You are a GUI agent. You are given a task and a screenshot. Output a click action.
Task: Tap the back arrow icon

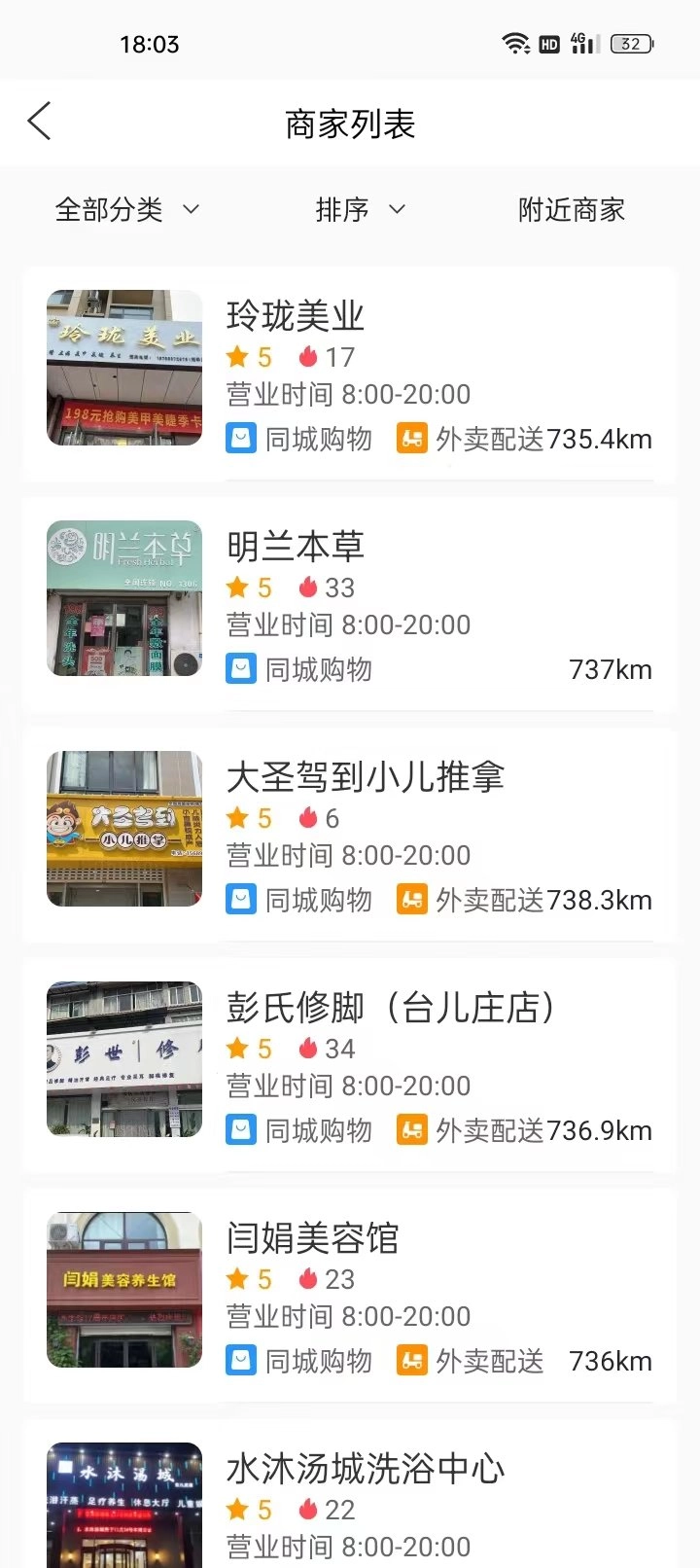click(x=39, y=122)
